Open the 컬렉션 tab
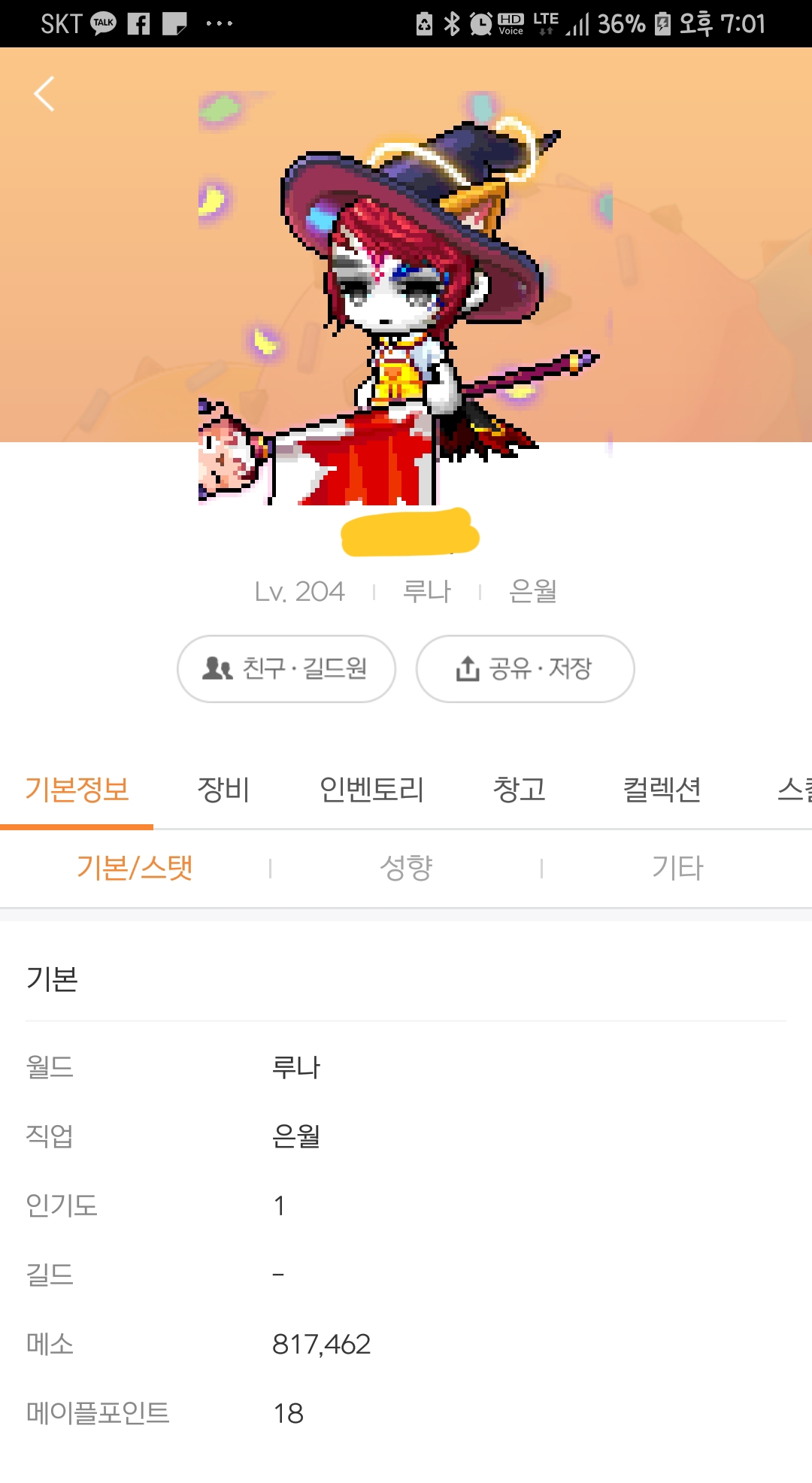The image size is (812, 1483). coord(662,790)
